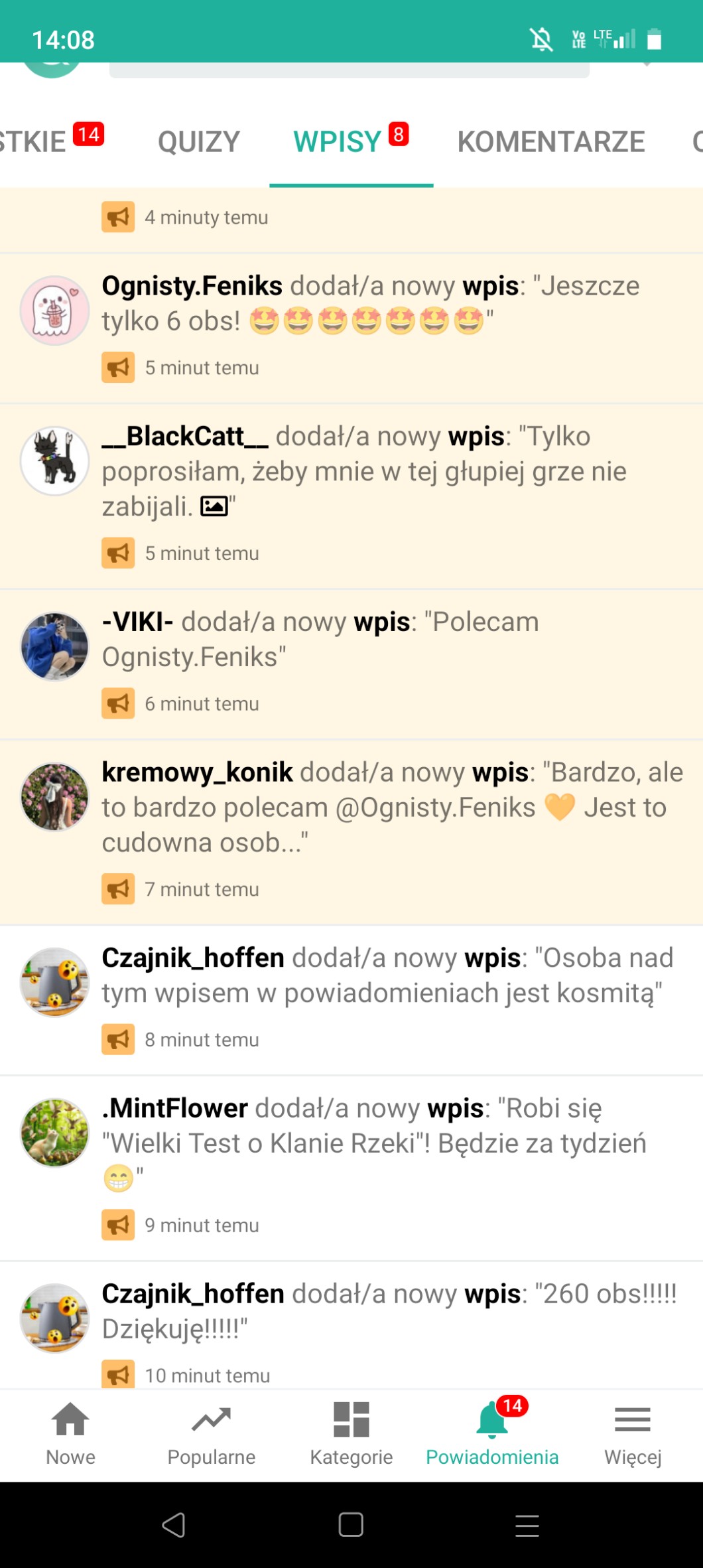The image size is (703, 1568).
Task: Select the KOMENTARZE tab
Action: tap(550, 142)
